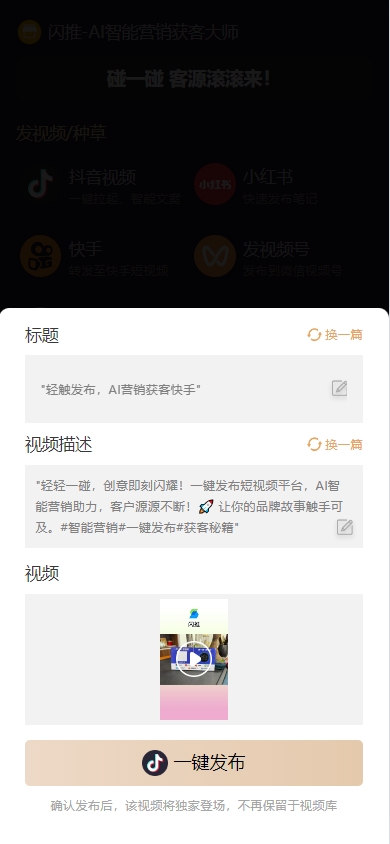Edit the title text with pencil icon
Image resolution: width=390 pixels, height=844 pixels.
click(x=339, y=388)
